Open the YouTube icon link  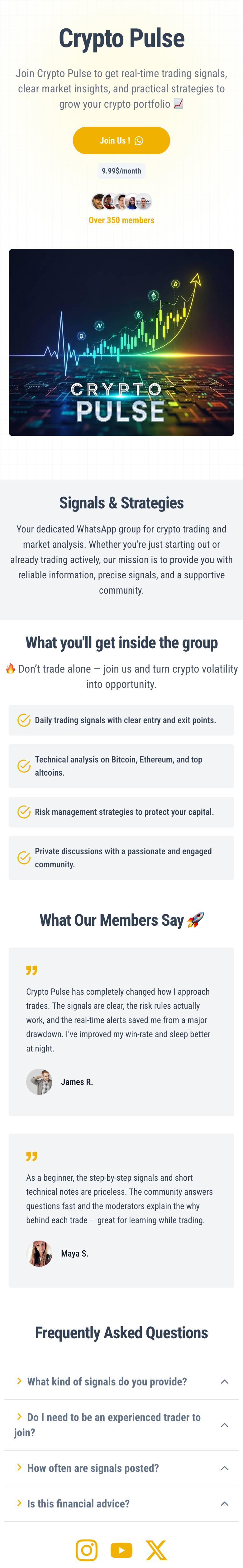pos(121,1549)
